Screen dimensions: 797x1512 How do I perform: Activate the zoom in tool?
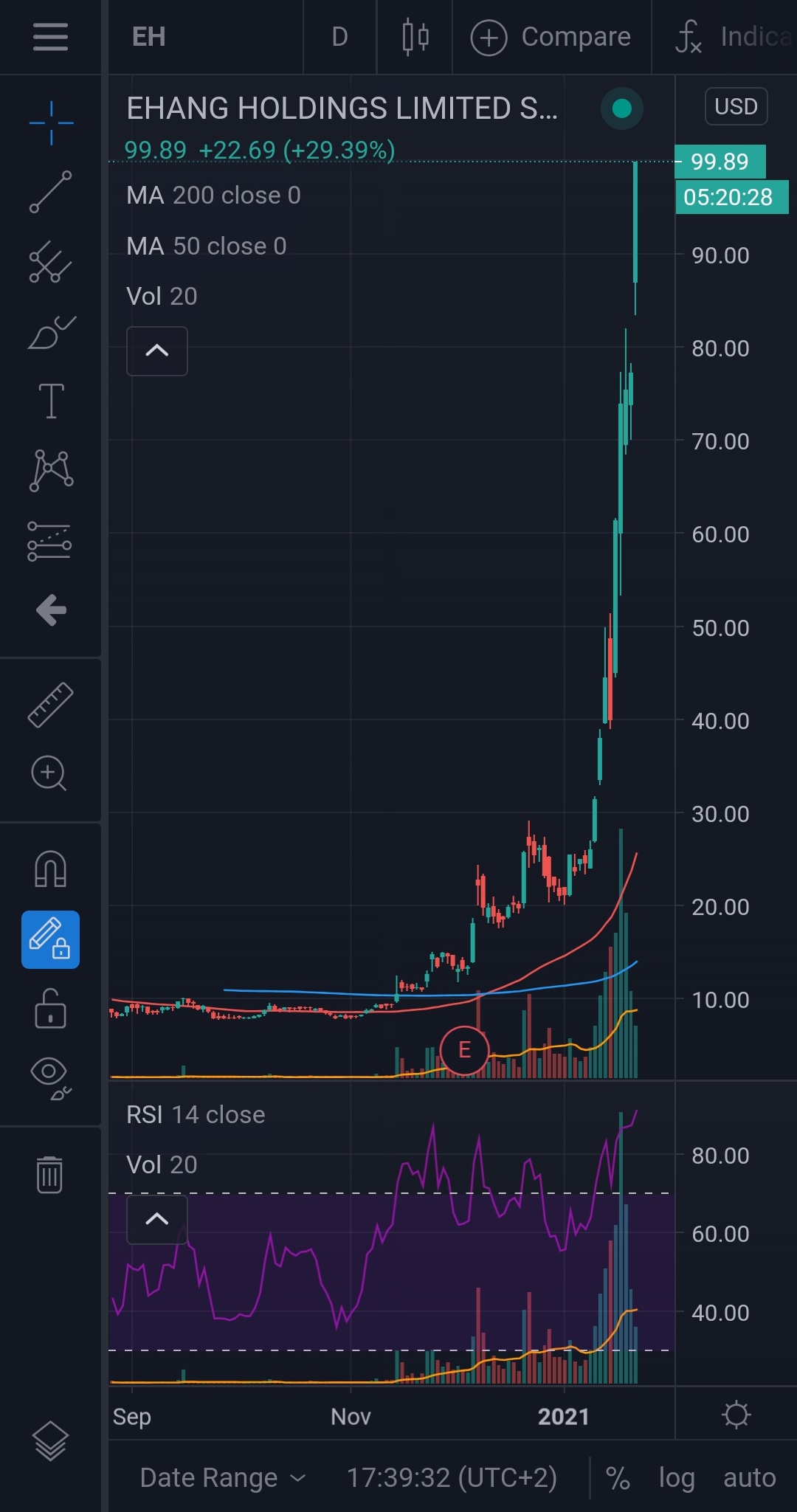click(x=49, y=773)
